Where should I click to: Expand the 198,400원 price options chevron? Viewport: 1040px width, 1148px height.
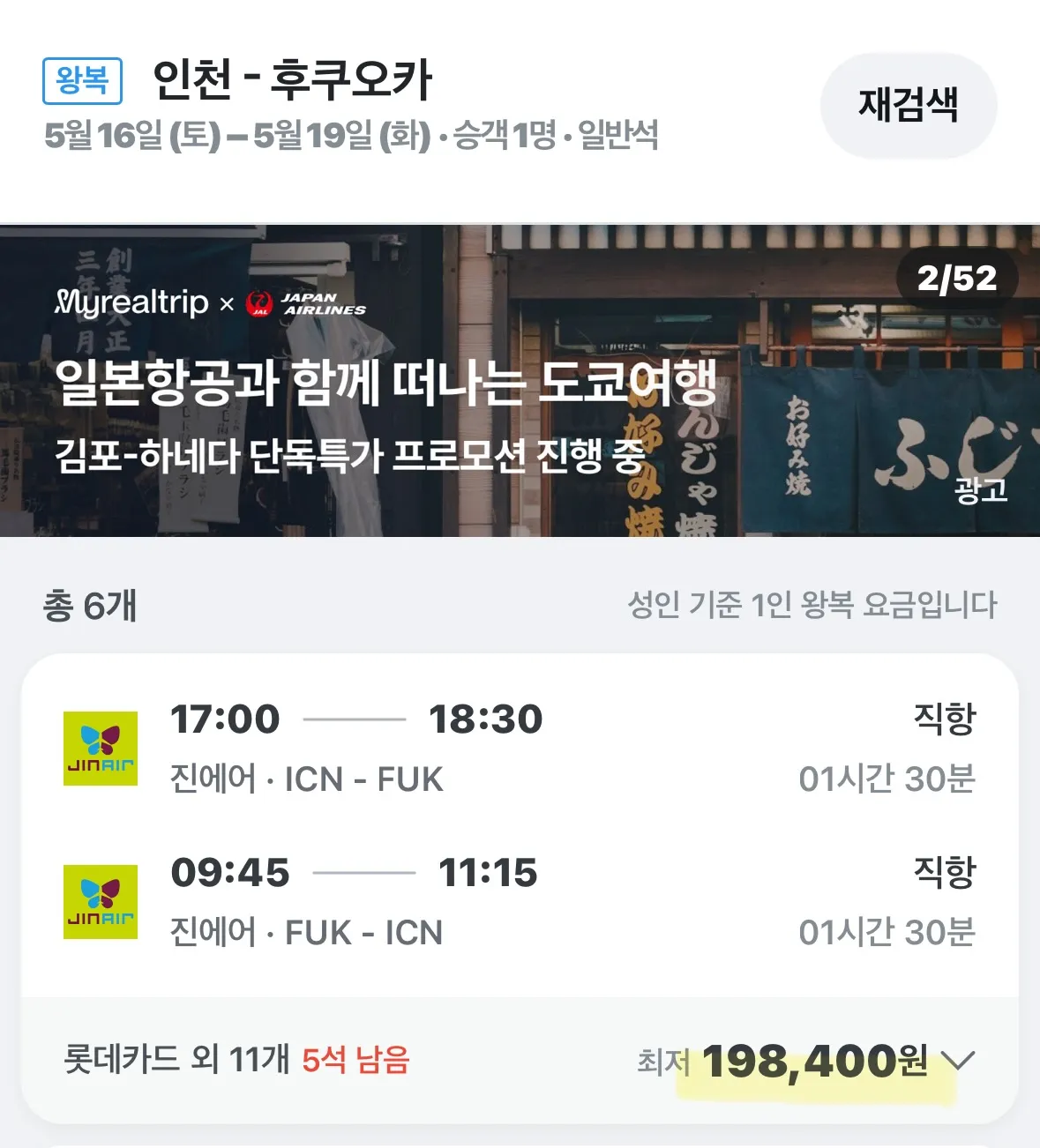[958, 1060]
